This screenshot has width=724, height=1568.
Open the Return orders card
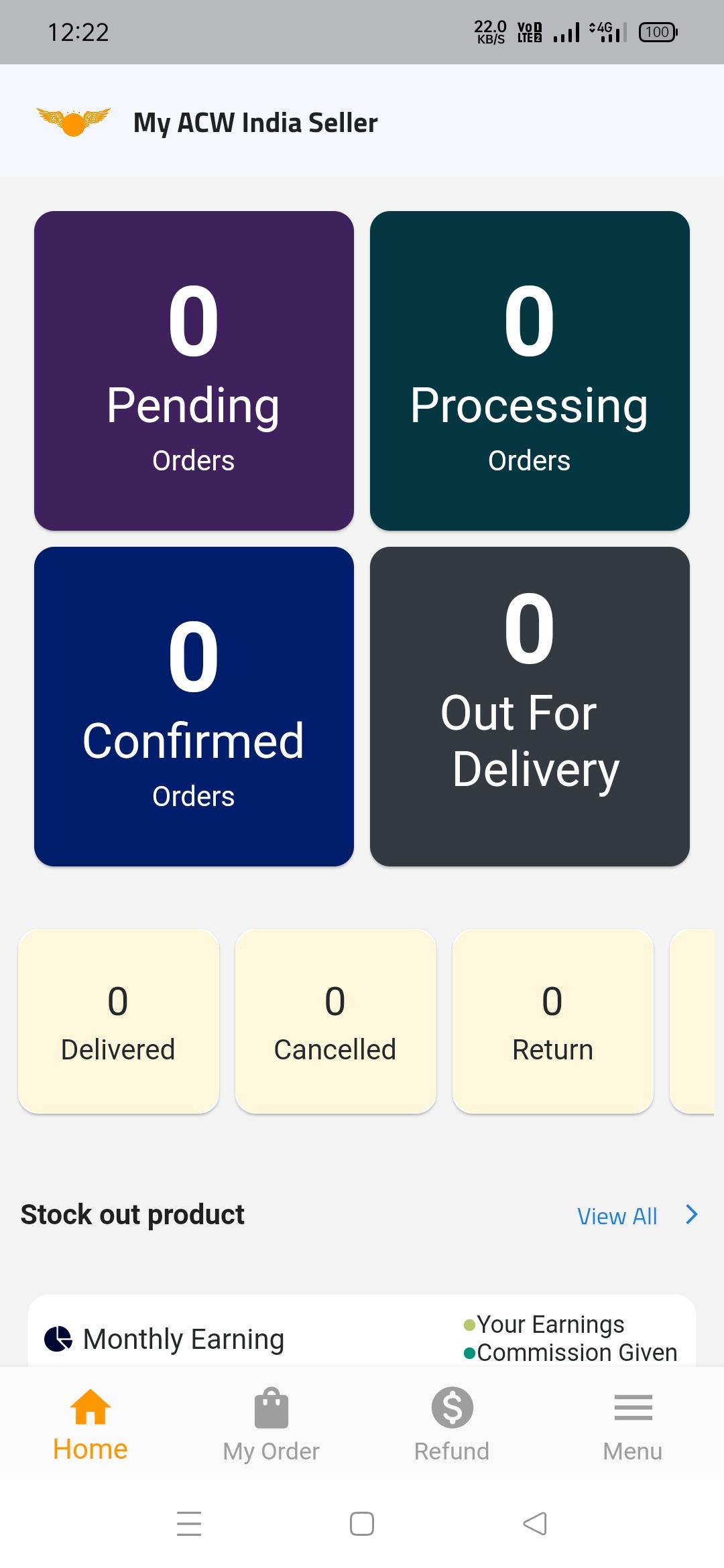(x=552, y=1021)
